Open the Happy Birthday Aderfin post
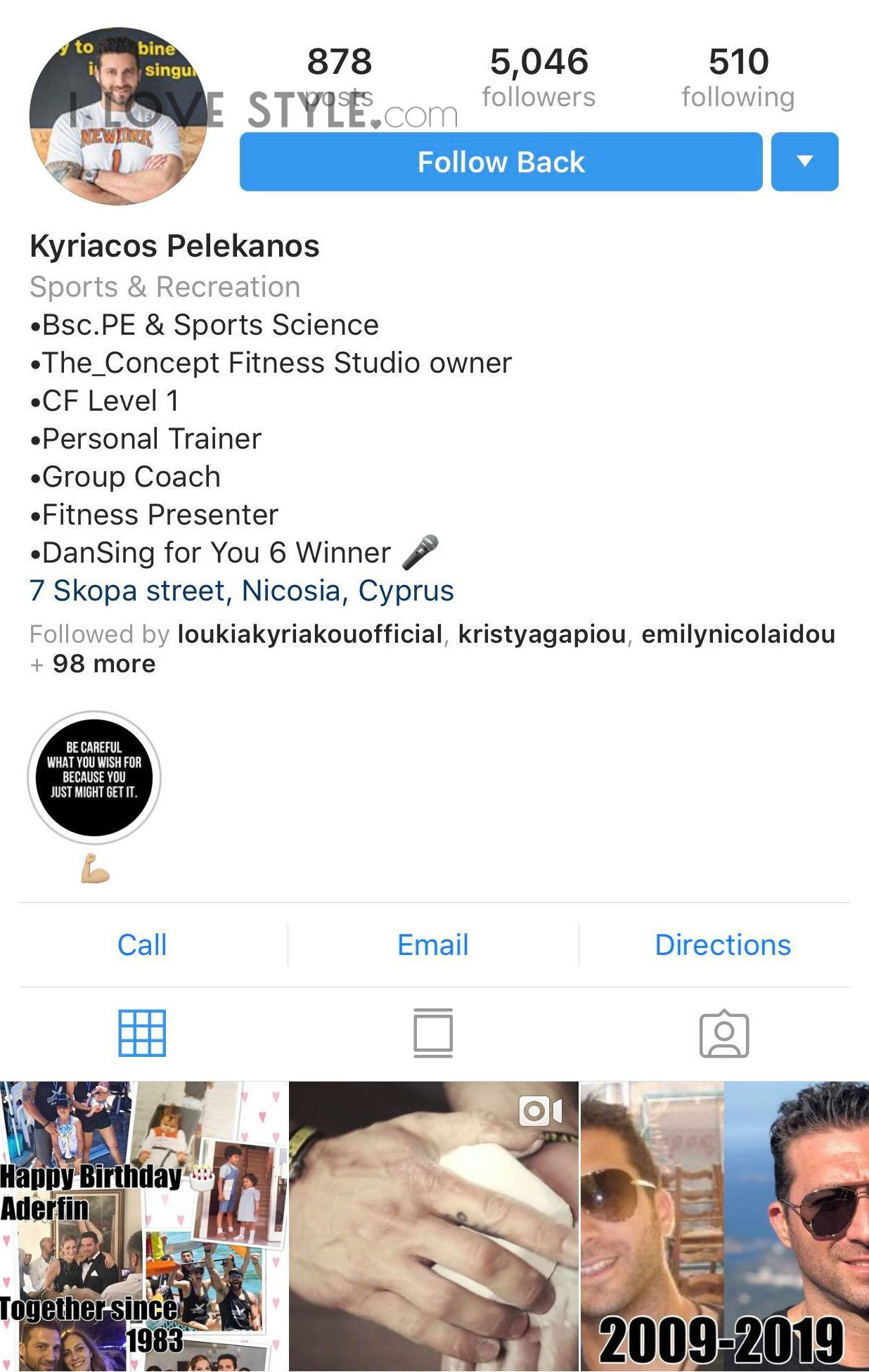This screenshot has height=1372, width=869. pyautogui.click(x=143, y=1226)
